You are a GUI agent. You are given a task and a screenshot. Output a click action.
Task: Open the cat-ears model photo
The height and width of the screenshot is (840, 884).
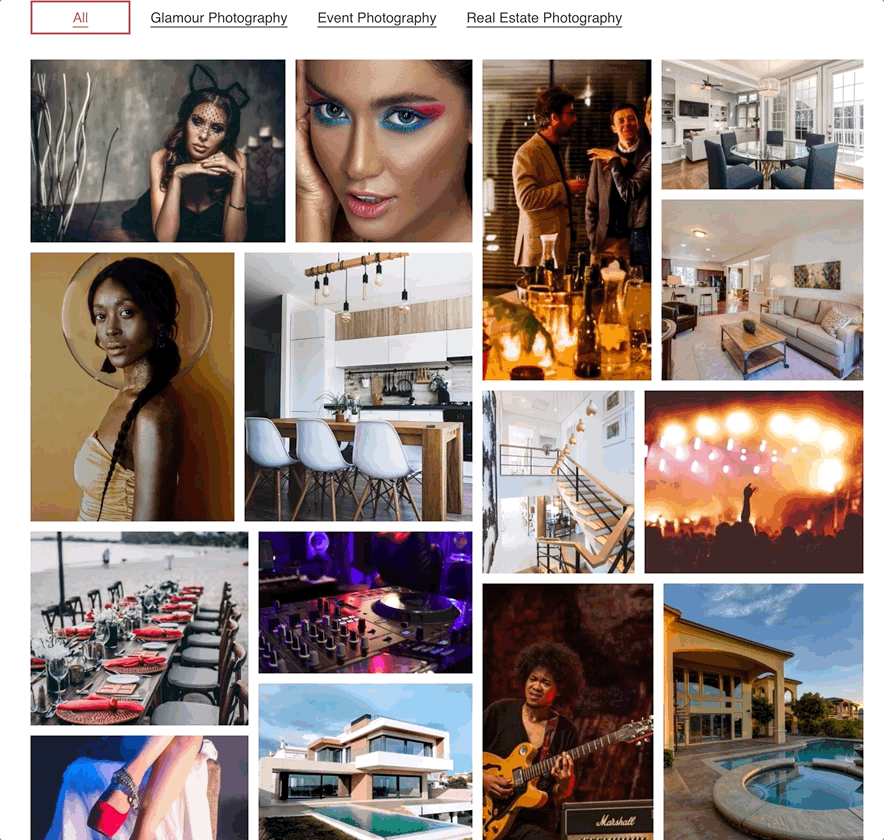(x=158, y=151)
